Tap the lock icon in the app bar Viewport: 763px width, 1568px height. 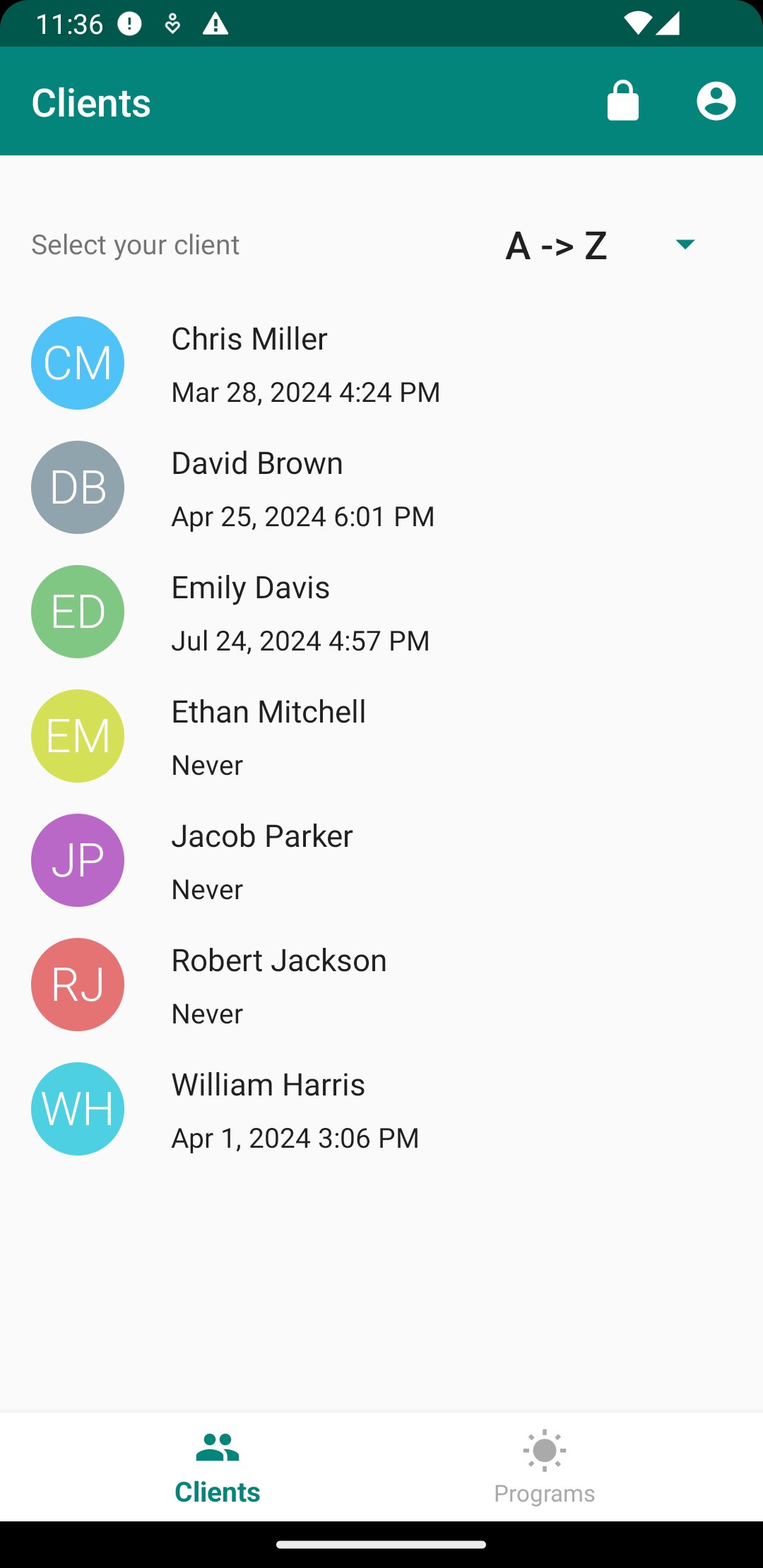coord(622,102)
